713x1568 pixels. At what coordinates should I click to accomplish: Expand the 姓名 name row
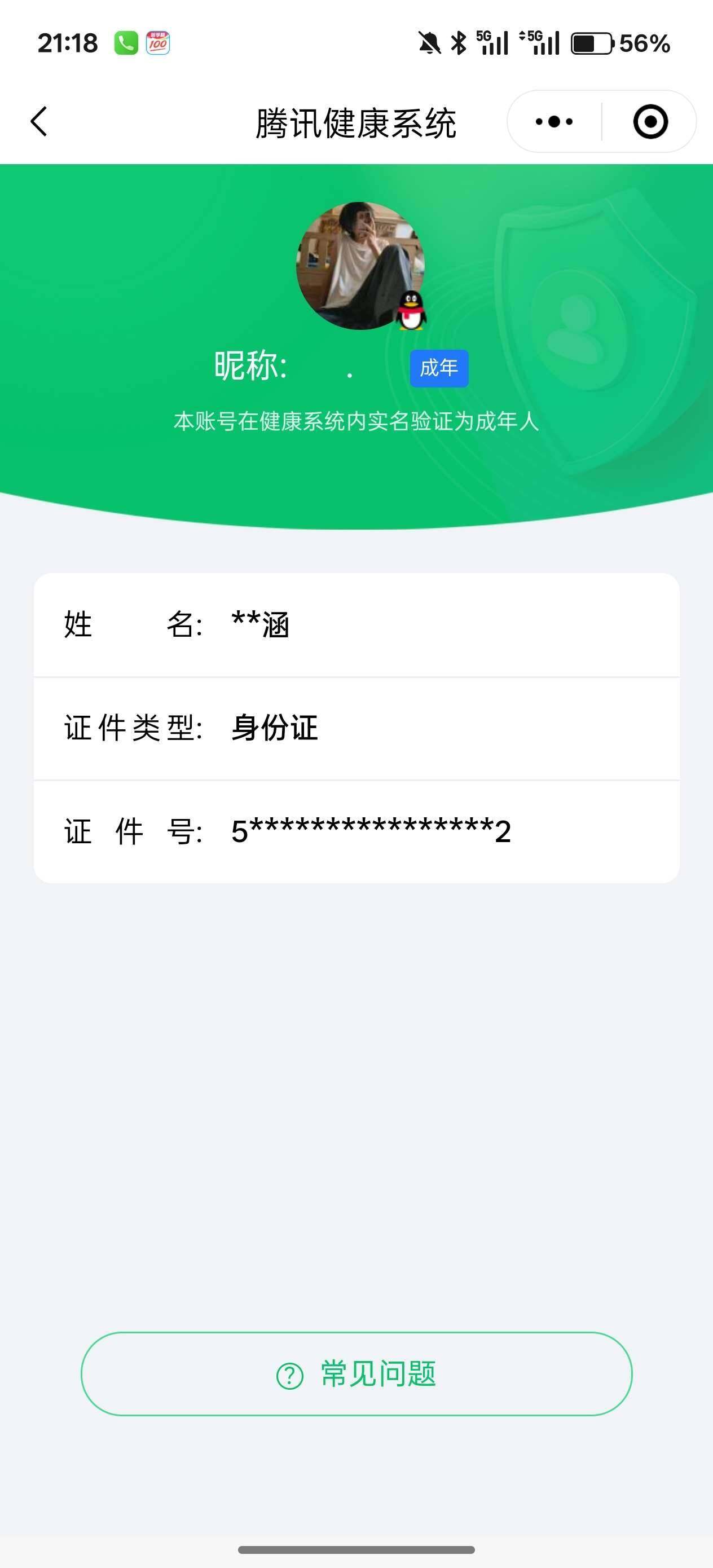356,624
